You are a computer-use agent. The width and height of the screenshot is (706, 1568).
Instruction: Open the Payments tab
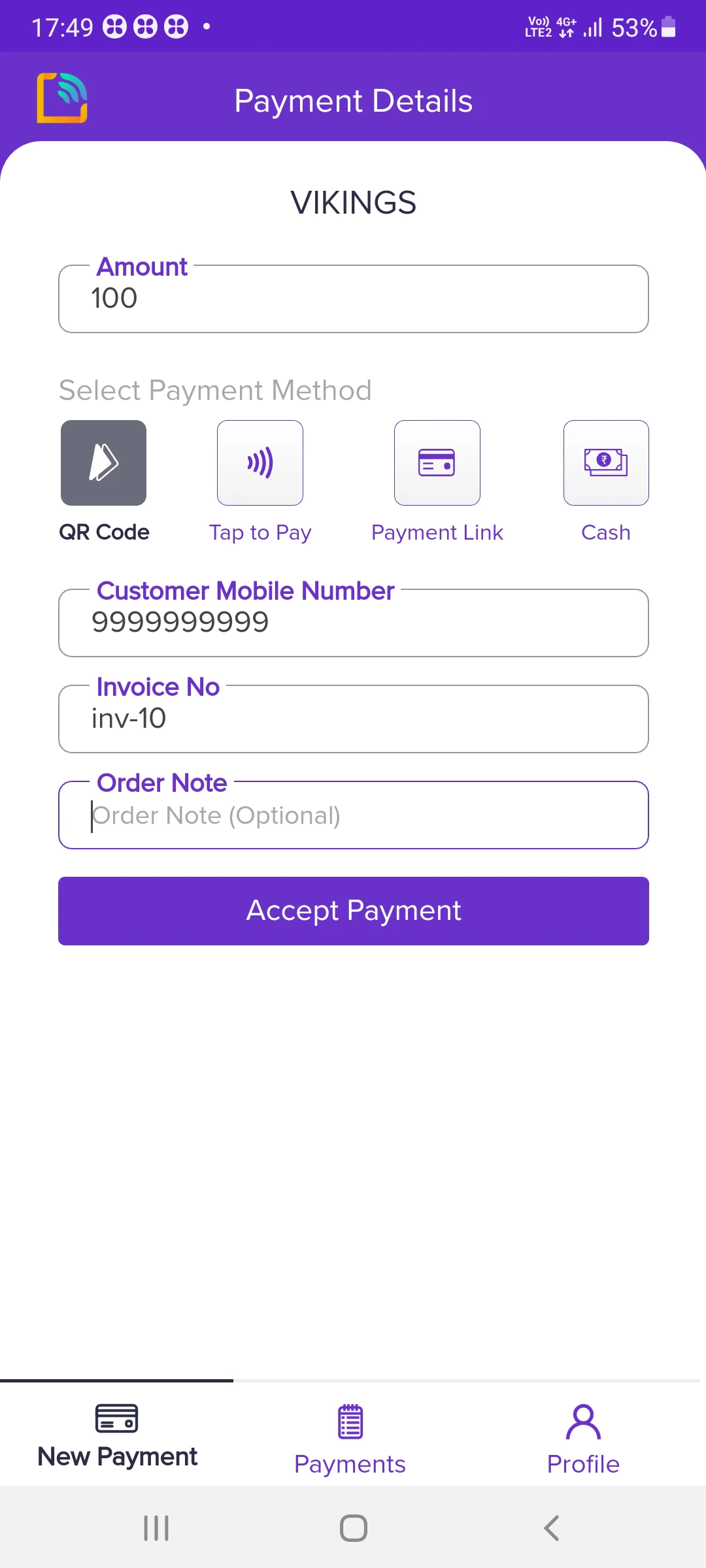350,1435
